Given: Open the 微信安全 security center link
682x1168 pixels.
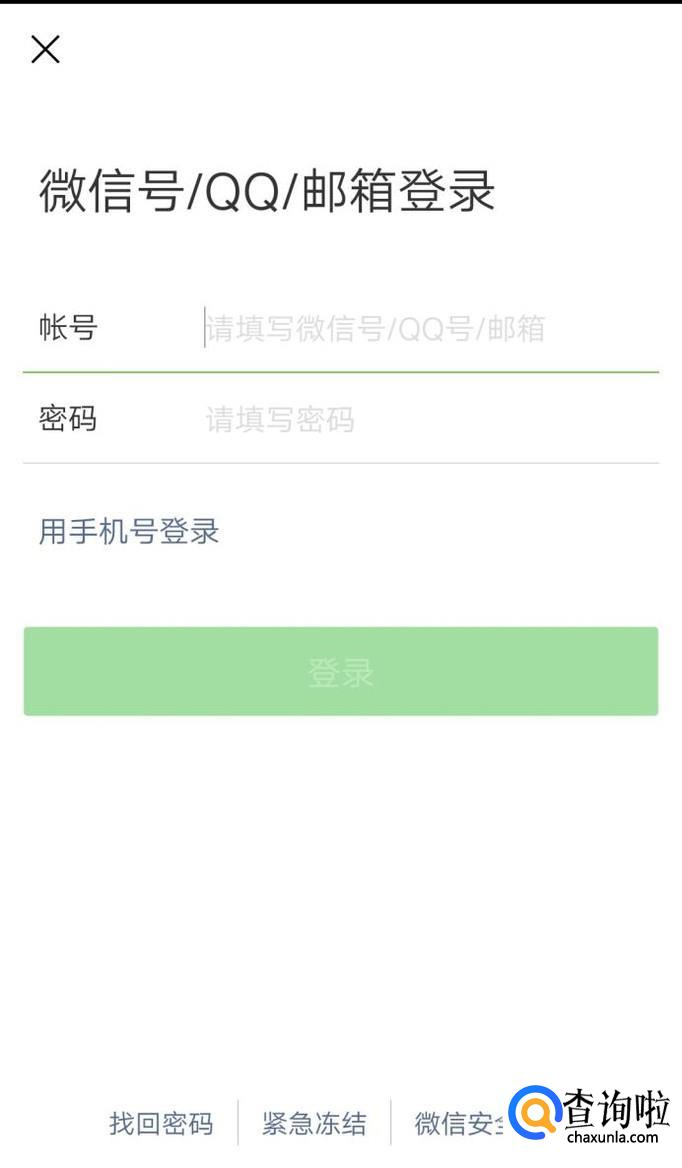Looking at the screenshot, I should 460,1123.
